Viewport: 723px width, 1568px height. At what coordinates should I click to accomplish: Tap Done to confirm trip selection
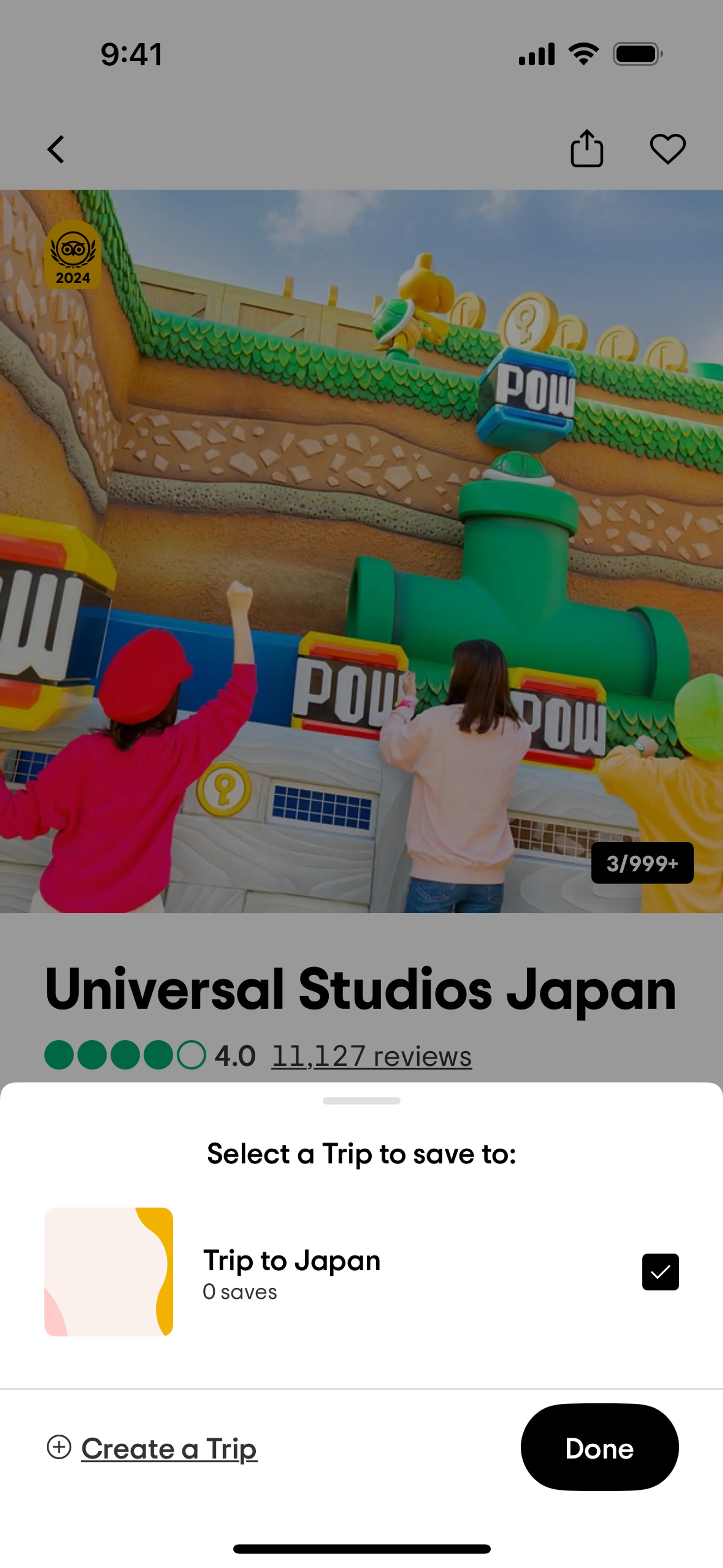tap(599, 1447)
